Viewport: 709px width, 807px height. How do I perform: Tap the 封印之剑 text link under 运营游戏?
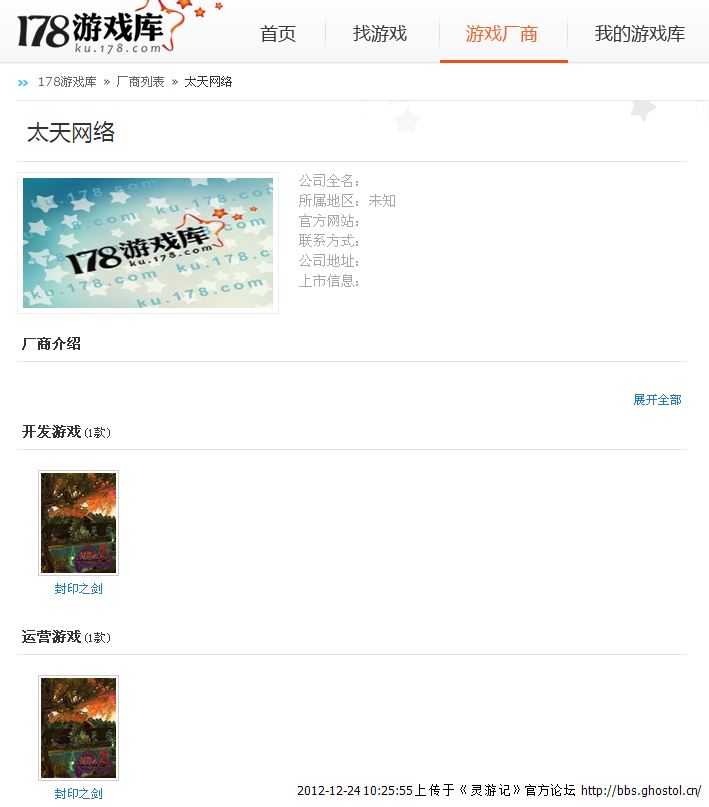(x=78, y=794)
